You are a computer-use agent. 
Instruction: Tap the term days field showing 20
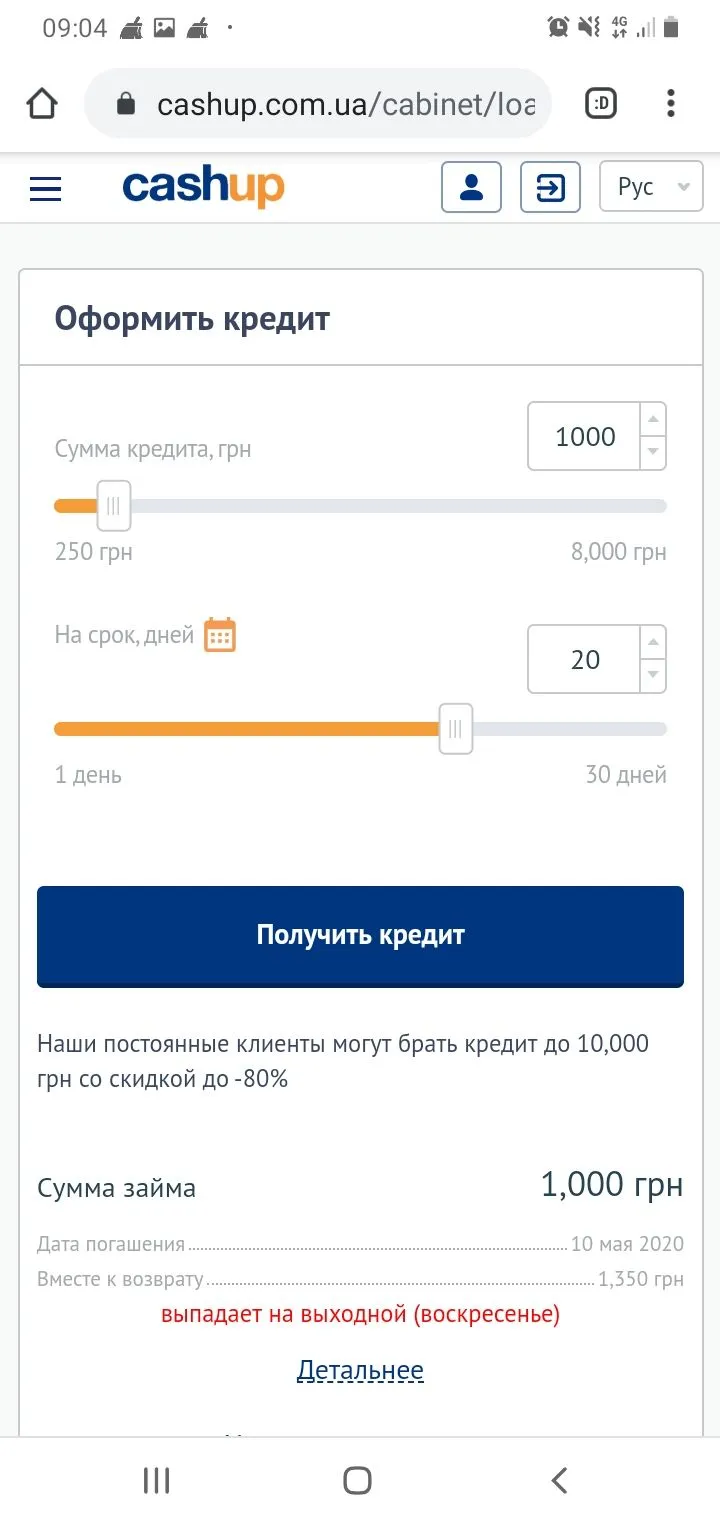click(x=585, y=660)
